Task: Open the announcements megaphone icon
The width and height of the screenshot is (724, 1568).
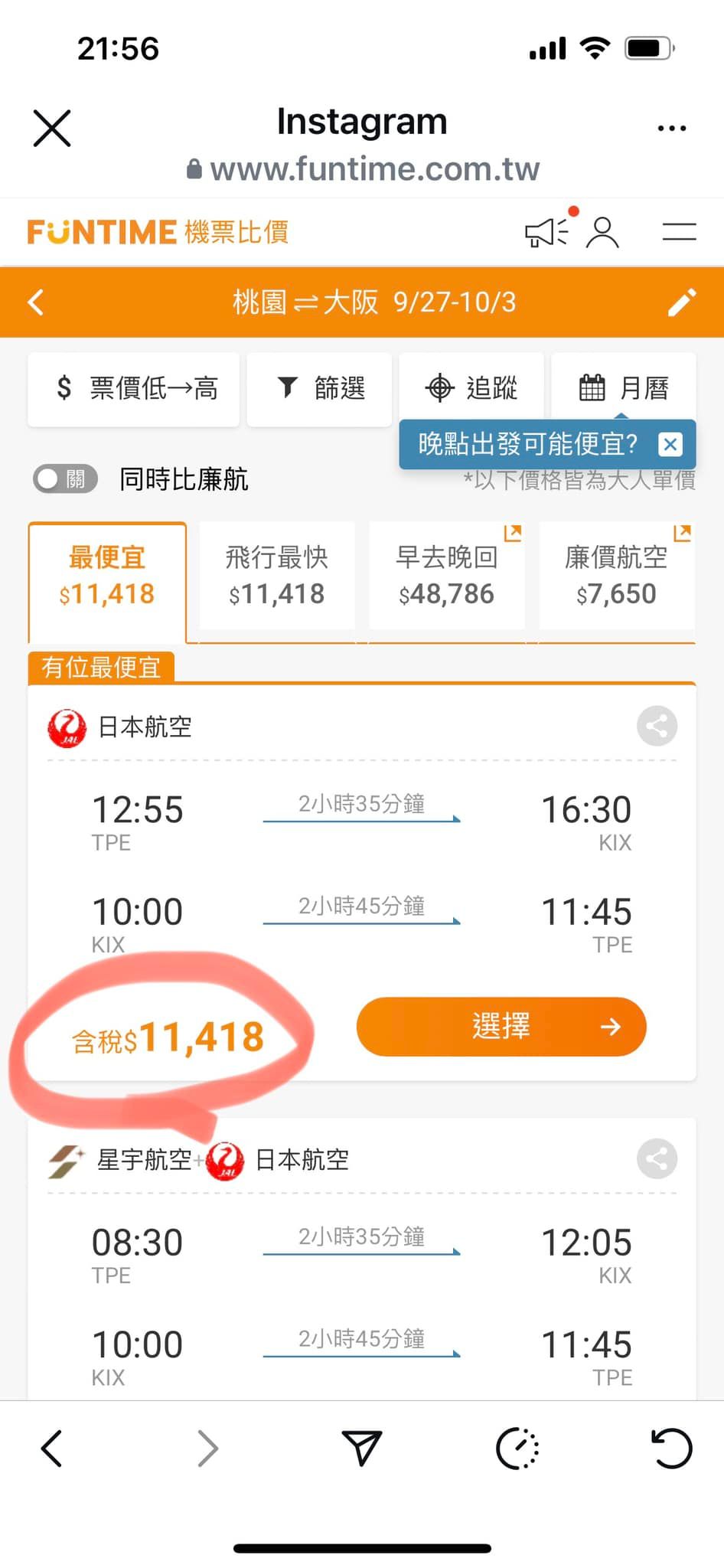Action: (x=545, y=232)
